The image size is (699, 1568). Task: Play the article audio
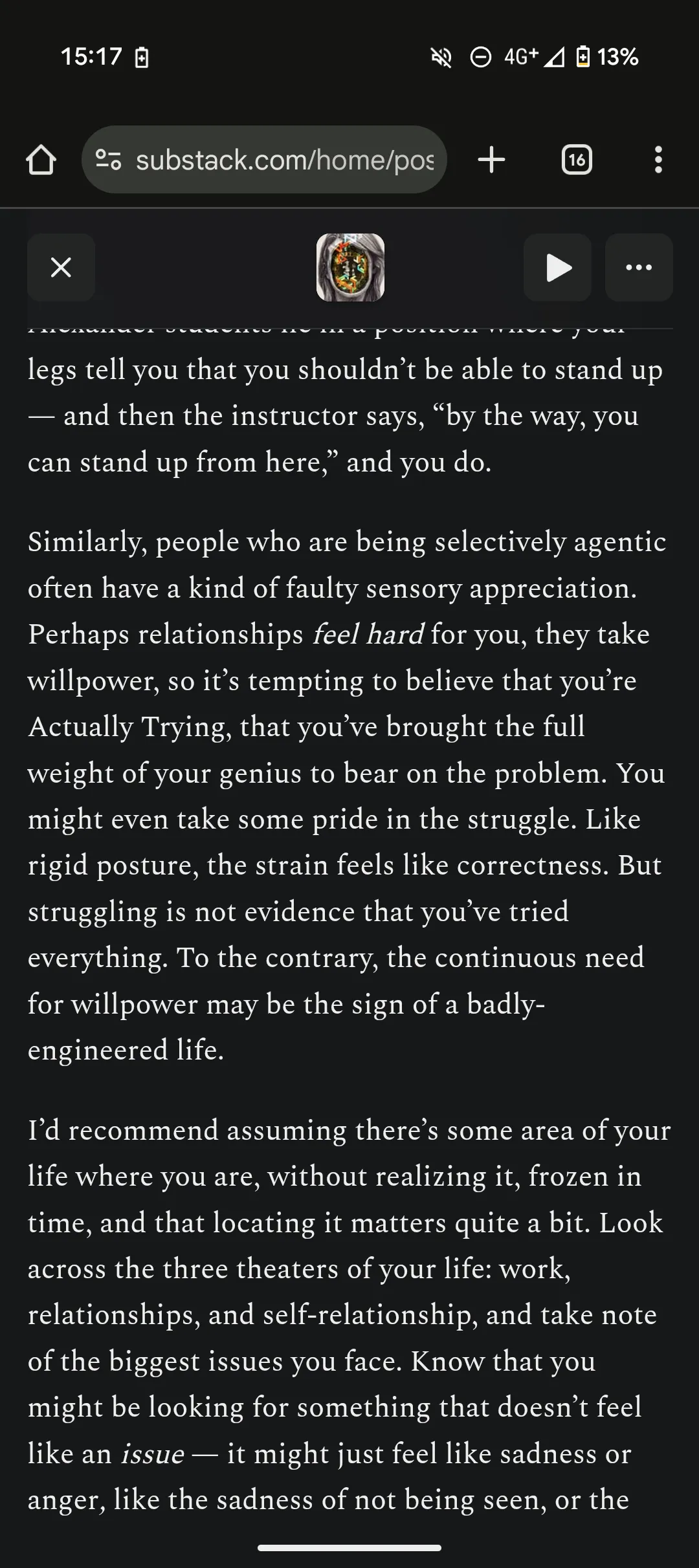coord(557,267)
